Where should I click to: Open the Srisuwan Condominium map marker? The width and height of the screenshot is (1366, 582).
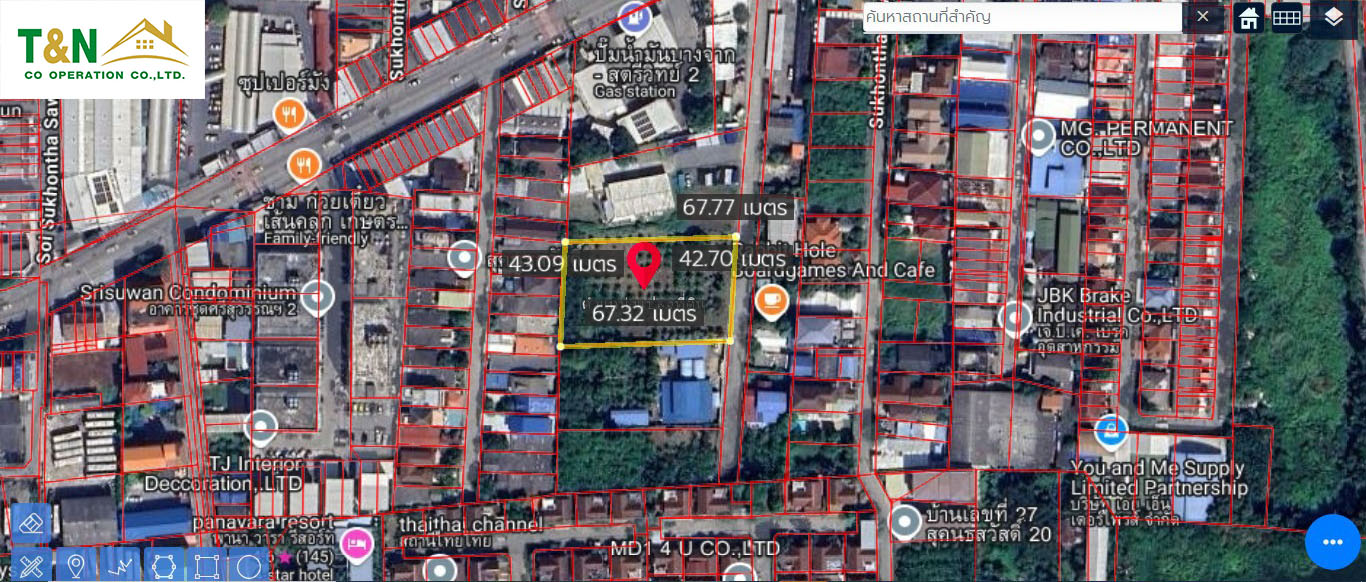(317, 296)
